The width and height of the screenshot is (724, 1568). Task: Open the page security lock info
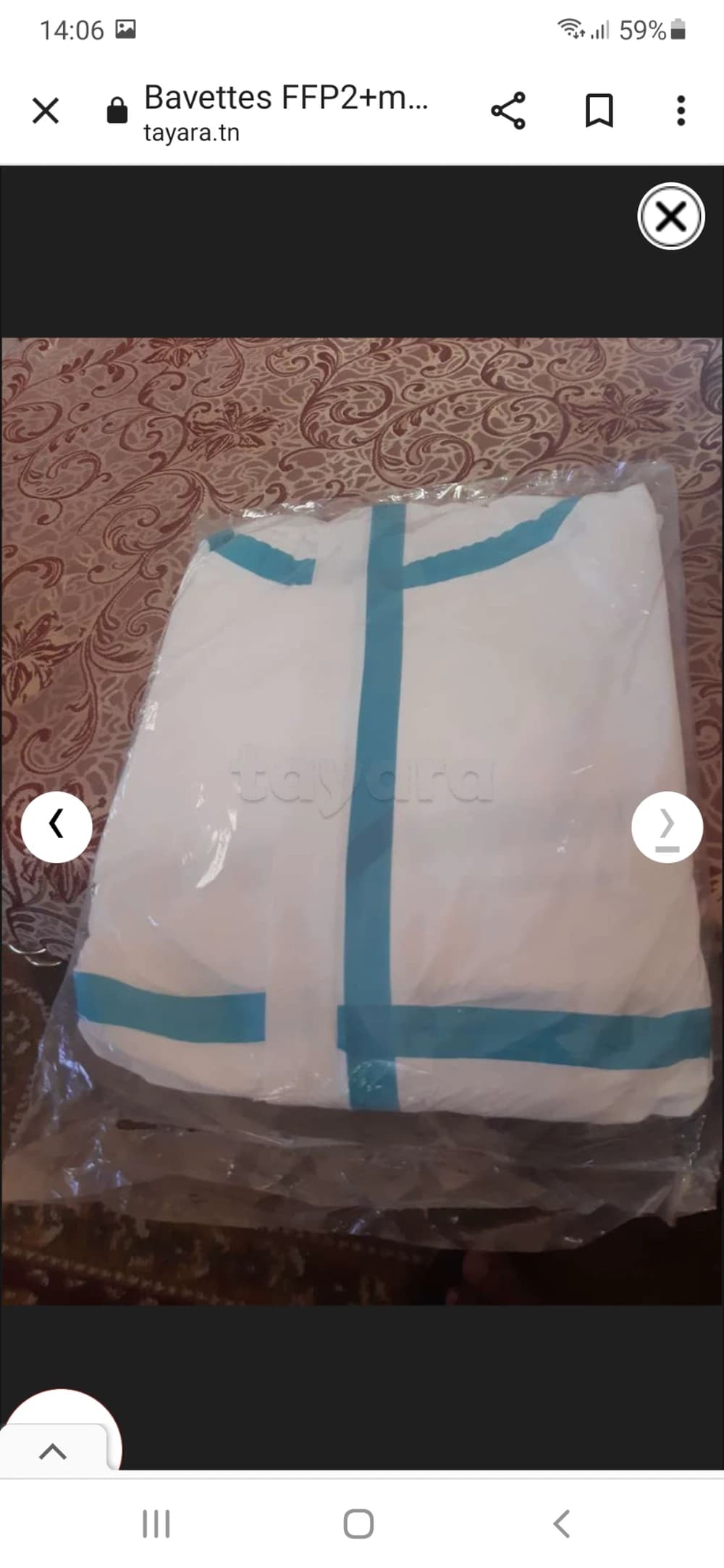(x=117, y=111)
